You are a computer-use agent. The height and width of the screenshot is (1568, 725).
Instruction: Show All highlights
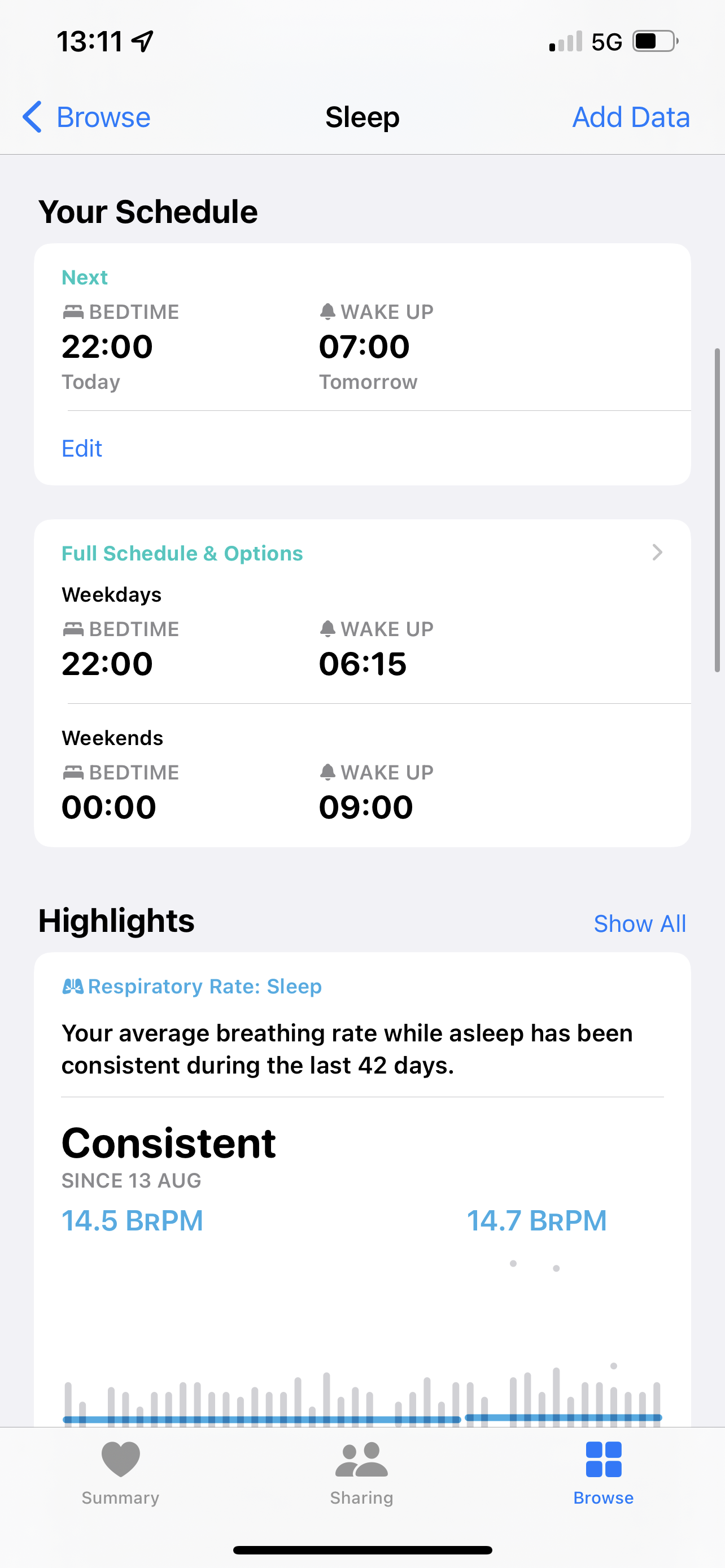639,923
